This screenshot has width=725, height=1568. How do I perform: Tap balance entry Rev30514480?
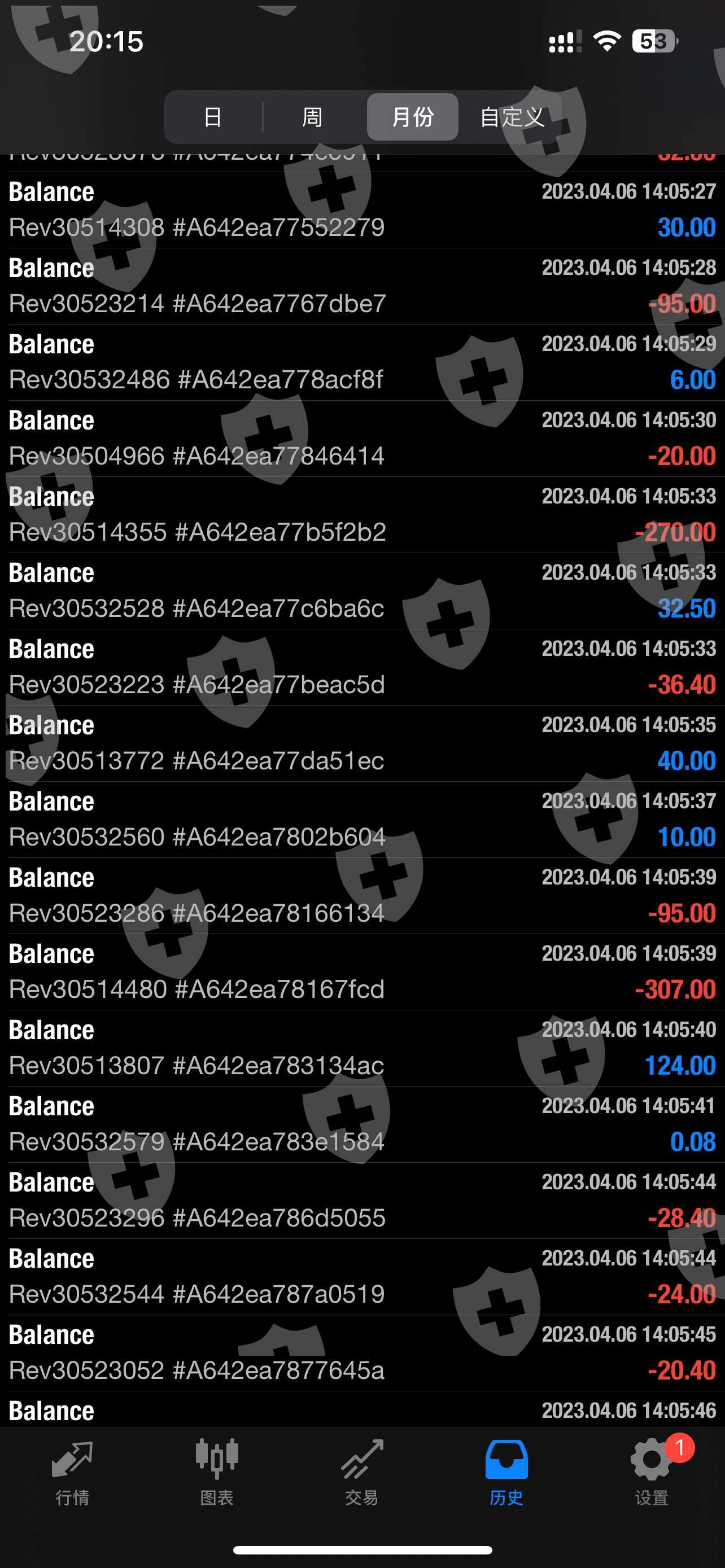[x=362, y=972]
